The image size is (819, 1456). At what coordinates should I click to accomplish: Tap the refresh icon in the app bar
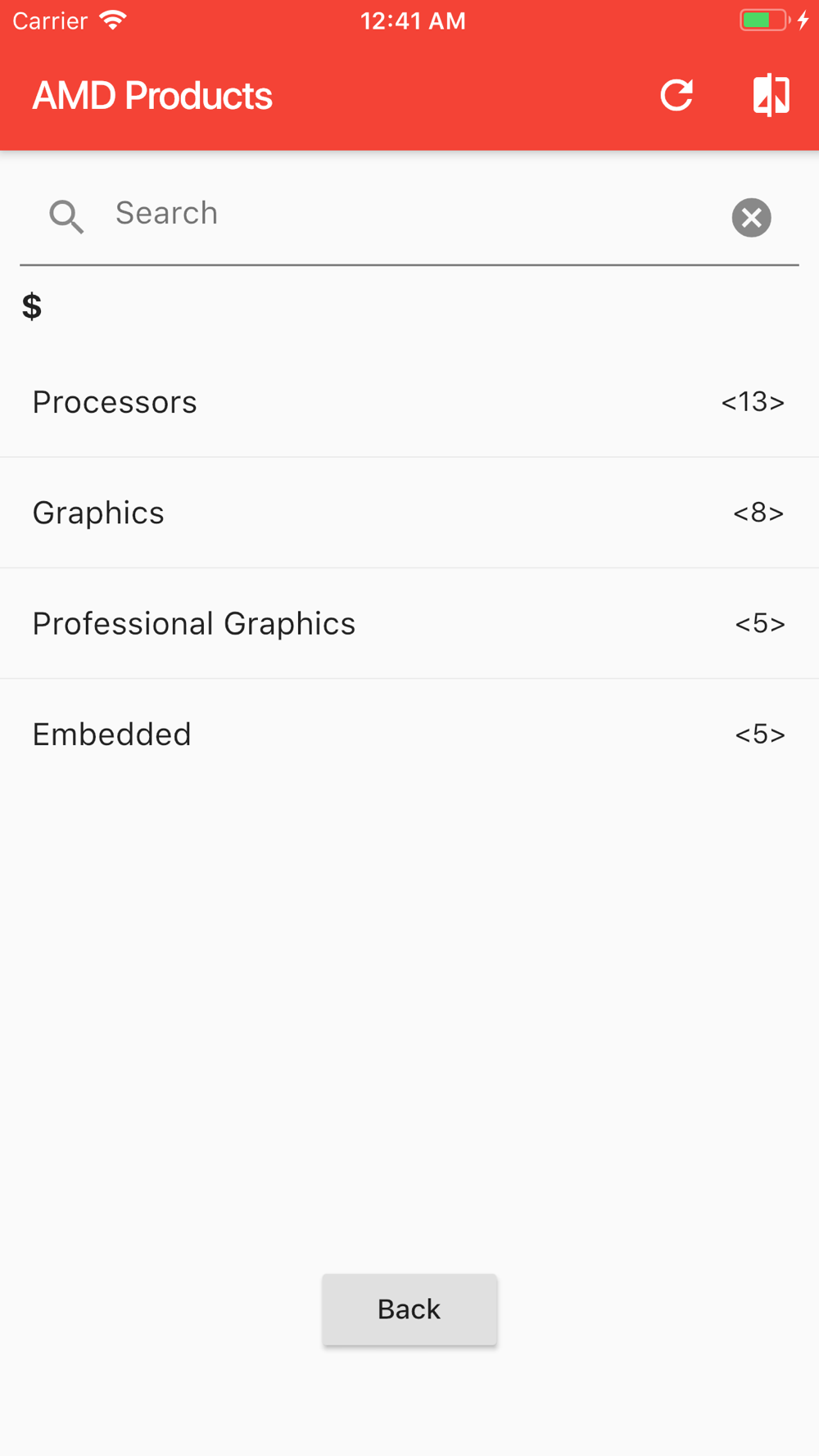coord(676,95)
